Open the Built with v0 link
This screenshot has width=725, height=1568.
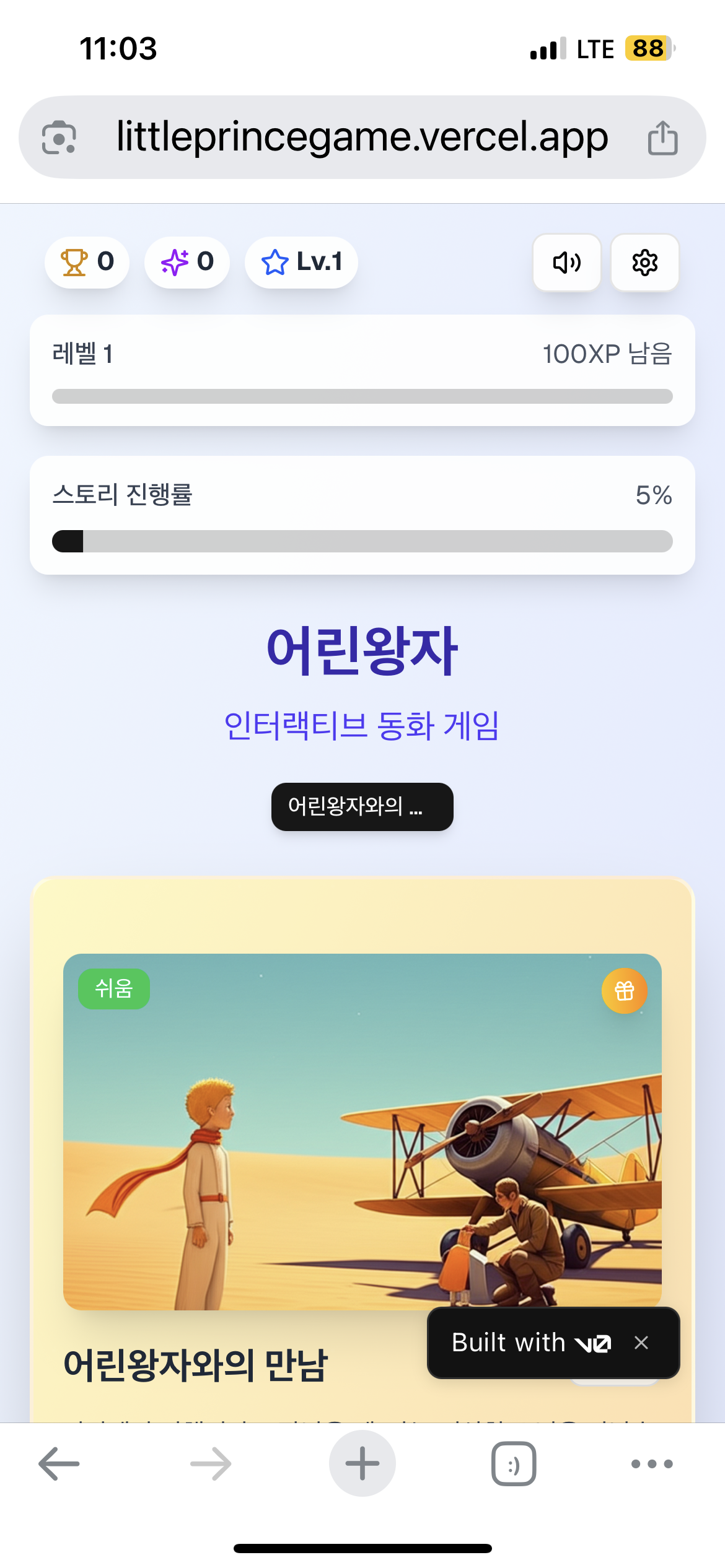[x=531, y=1343]
